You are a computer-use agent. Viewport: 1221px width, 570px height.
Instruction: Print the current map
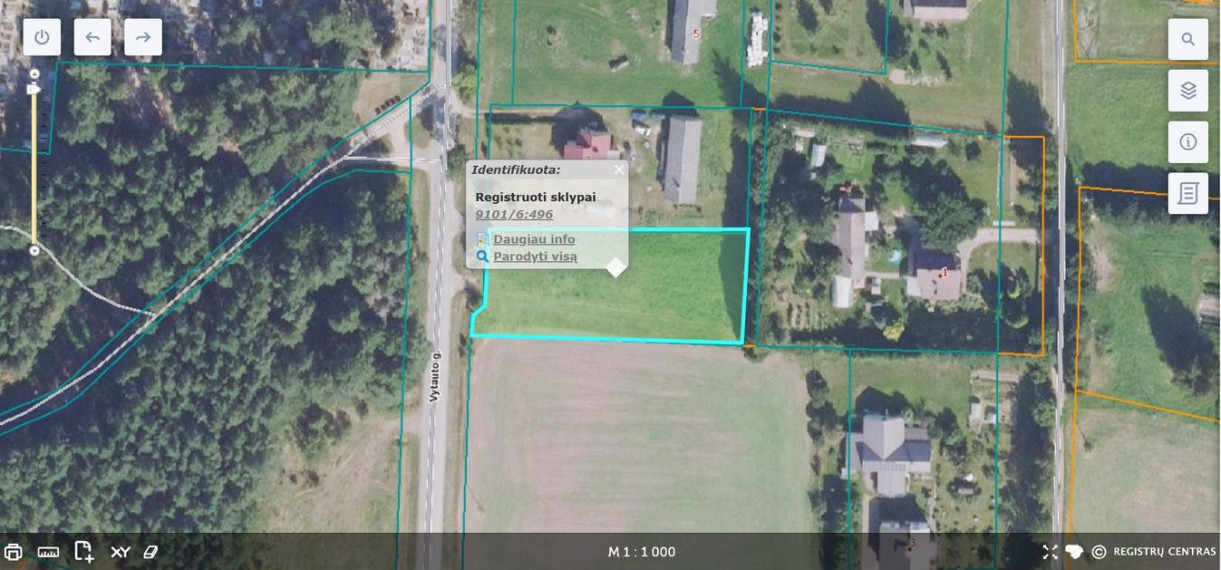pos(13,552)
